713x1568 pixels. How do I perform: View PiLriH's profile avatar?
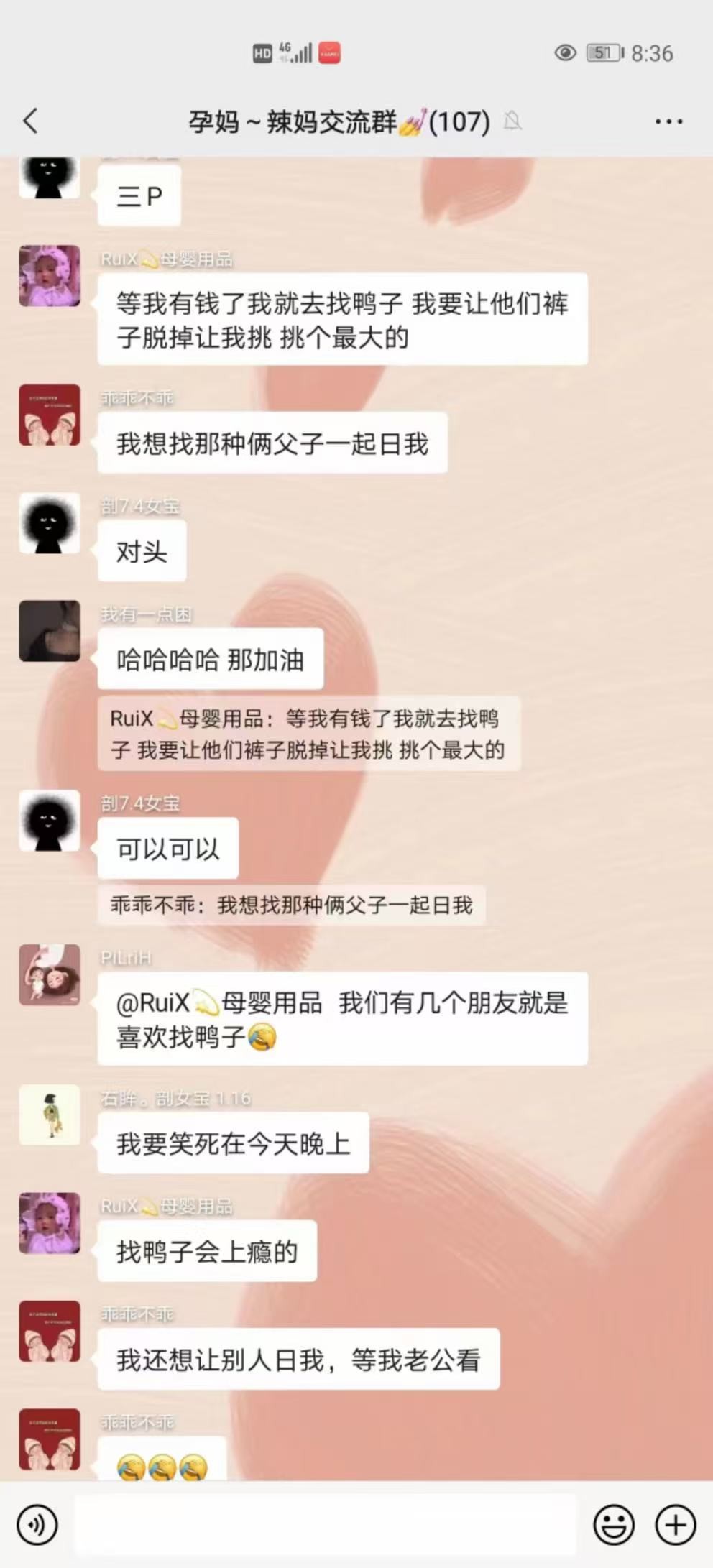[x=50, y=974]
